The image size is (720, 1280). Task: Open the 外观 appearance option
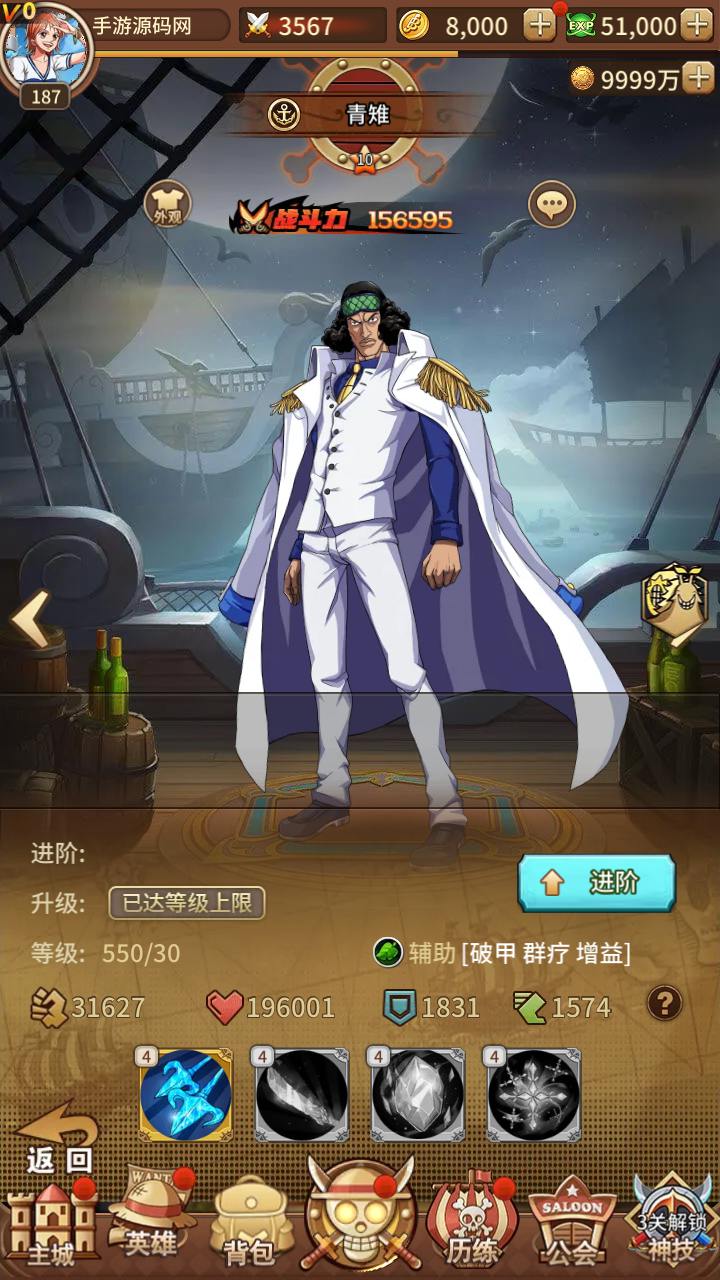tap(167, 204)
